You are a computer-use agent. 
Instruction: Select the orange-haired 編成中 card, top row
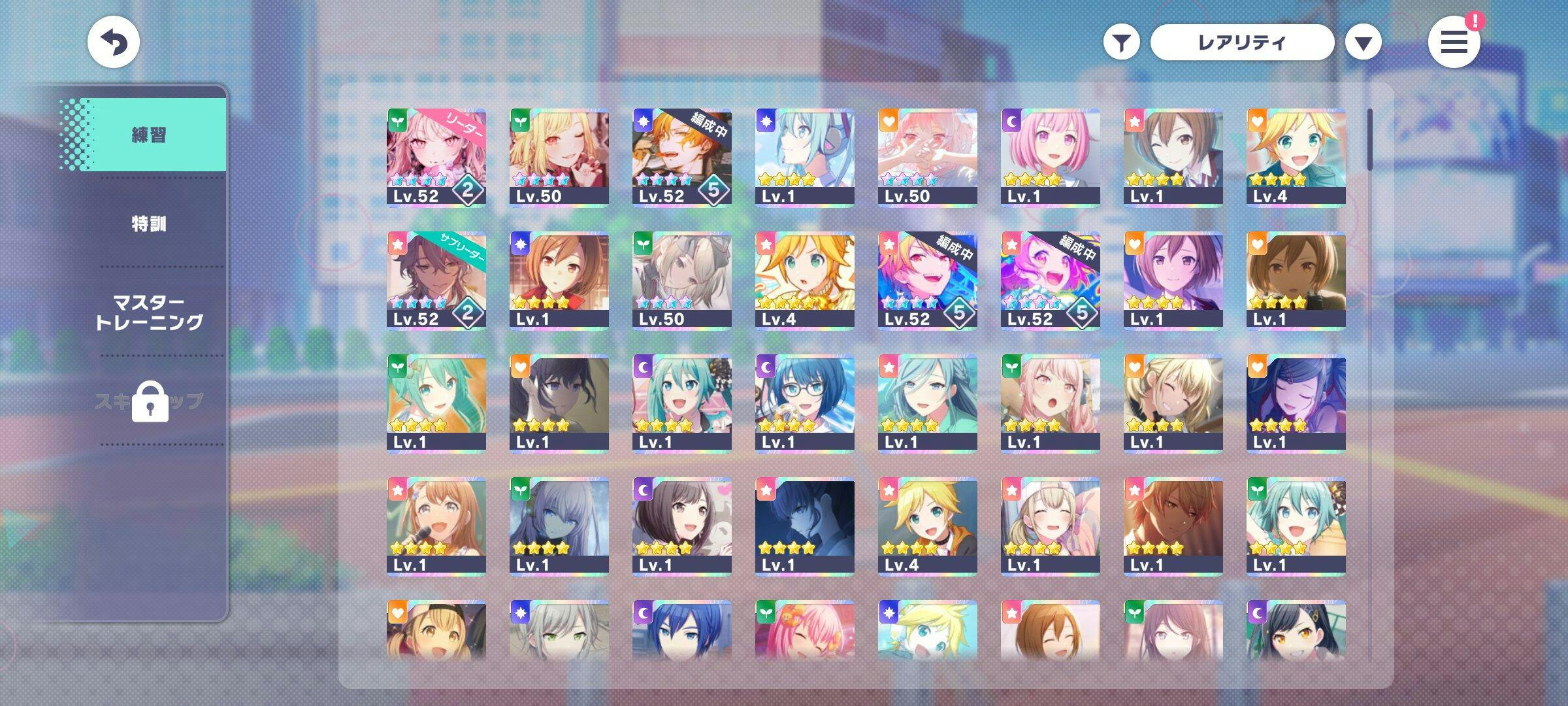tap(682, 158)
